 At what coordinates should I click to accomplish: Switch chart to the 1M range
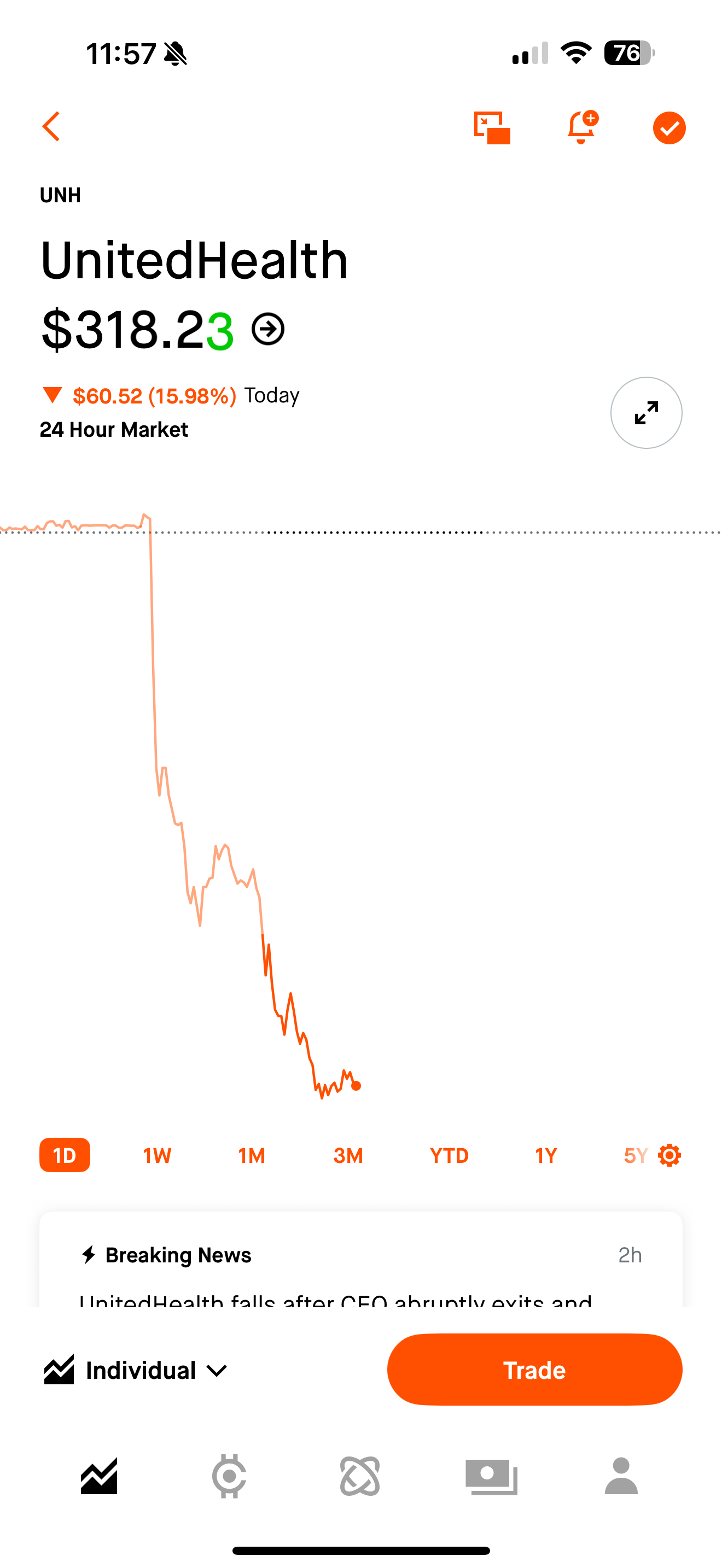pos(252,1155)
